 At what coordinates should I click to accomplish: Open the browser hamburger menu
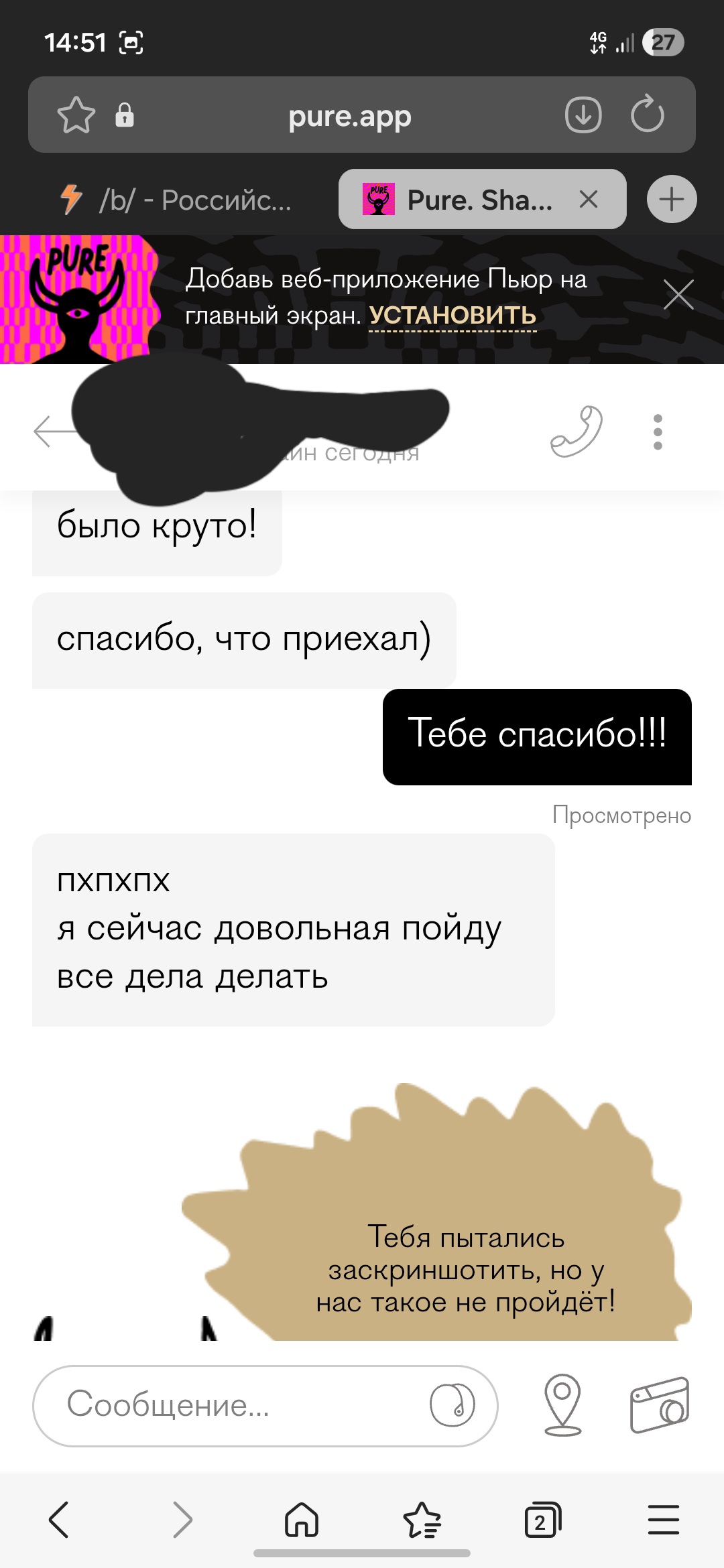coord(663,1519)
